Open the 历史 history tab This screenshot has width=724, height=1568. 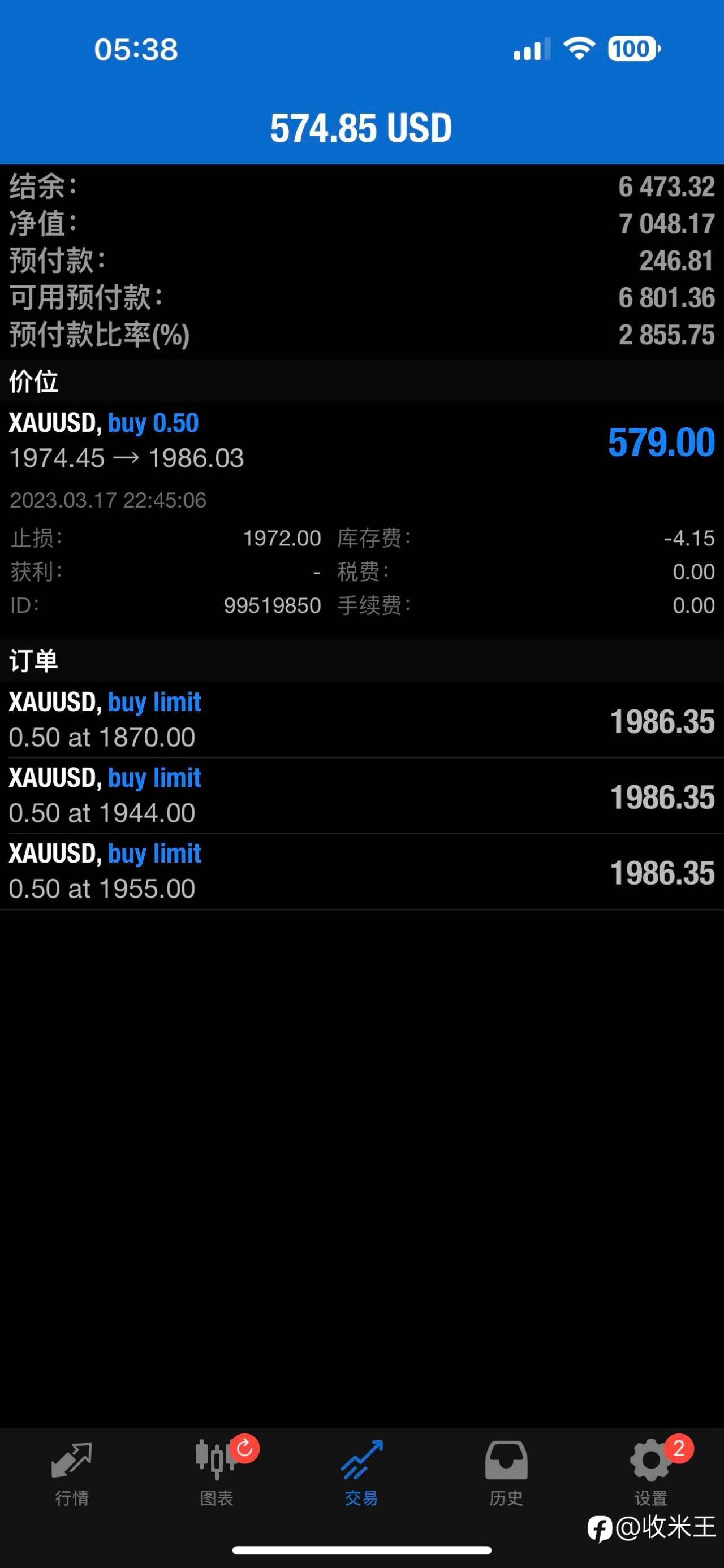[506, 1473]
